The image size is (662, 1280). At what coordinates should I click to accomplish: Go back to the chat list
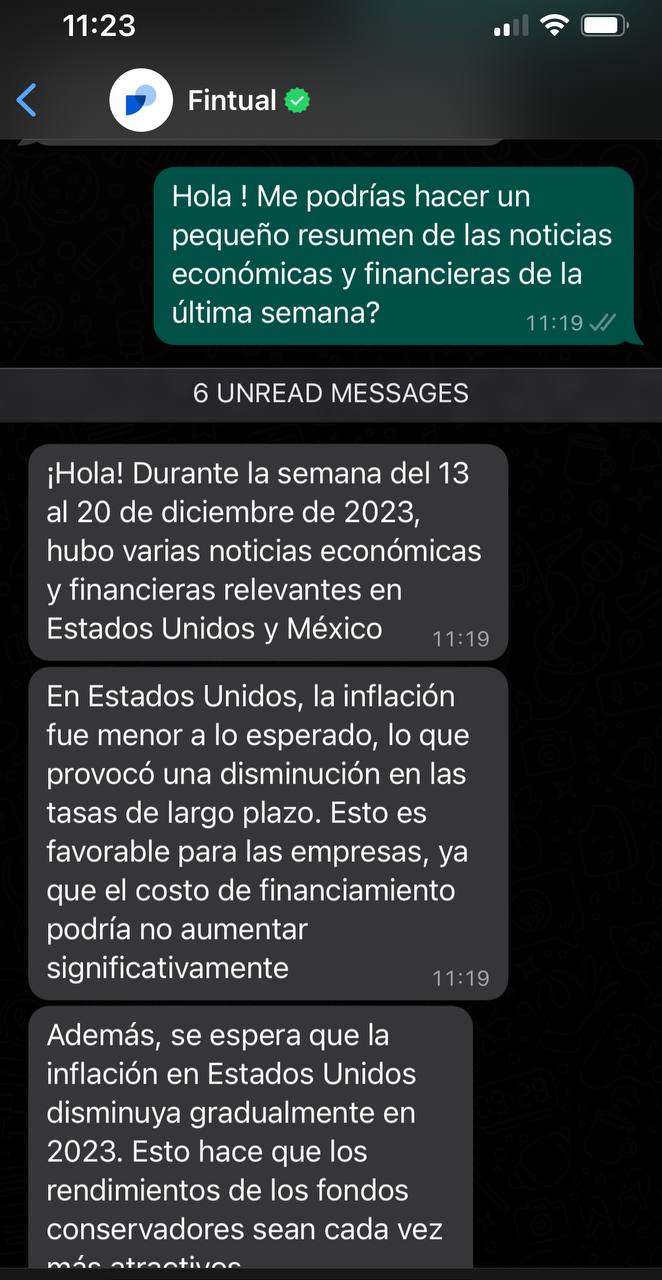pos(27,100)
